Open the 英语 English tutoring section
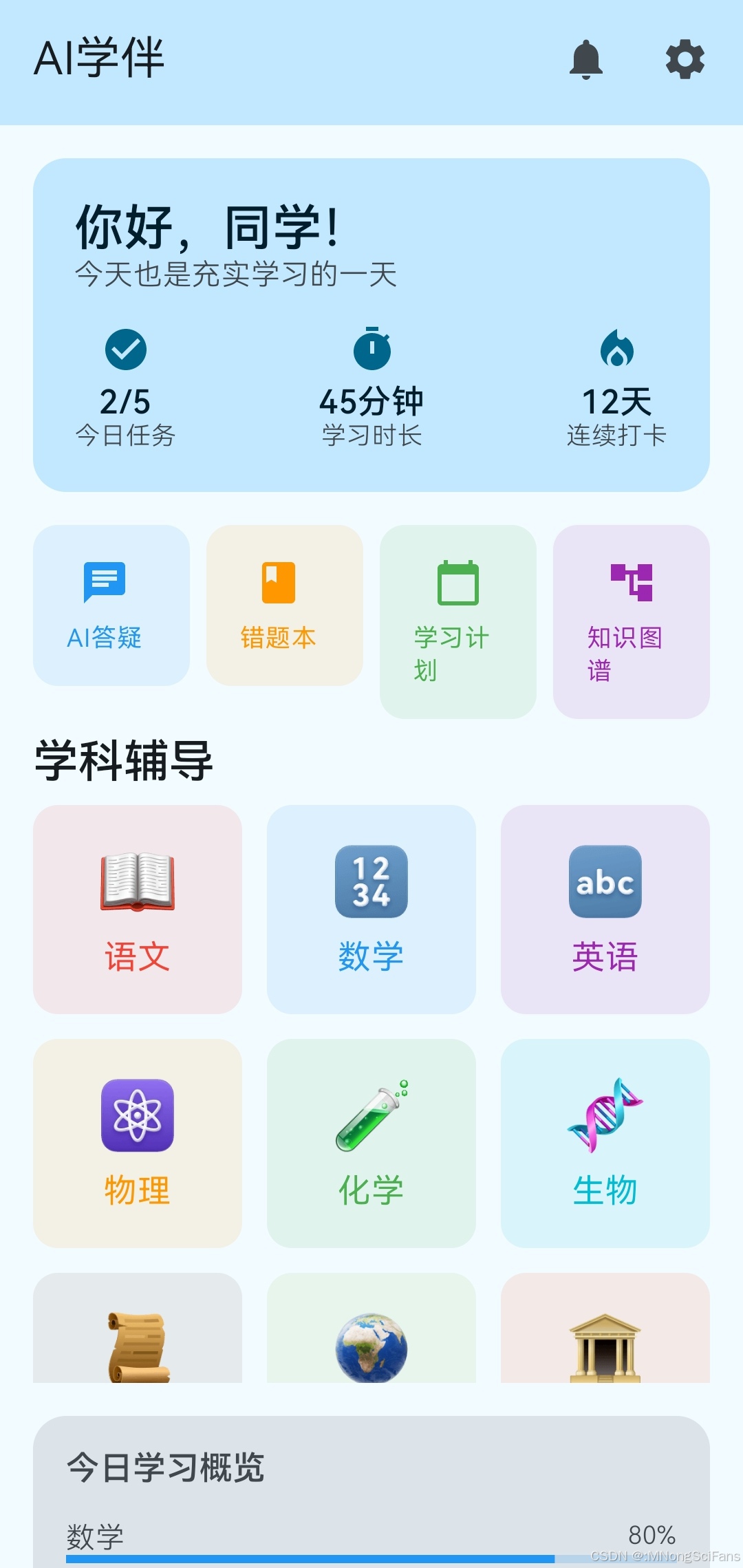This screenshot has width=743, height=1568. [605, 912]
